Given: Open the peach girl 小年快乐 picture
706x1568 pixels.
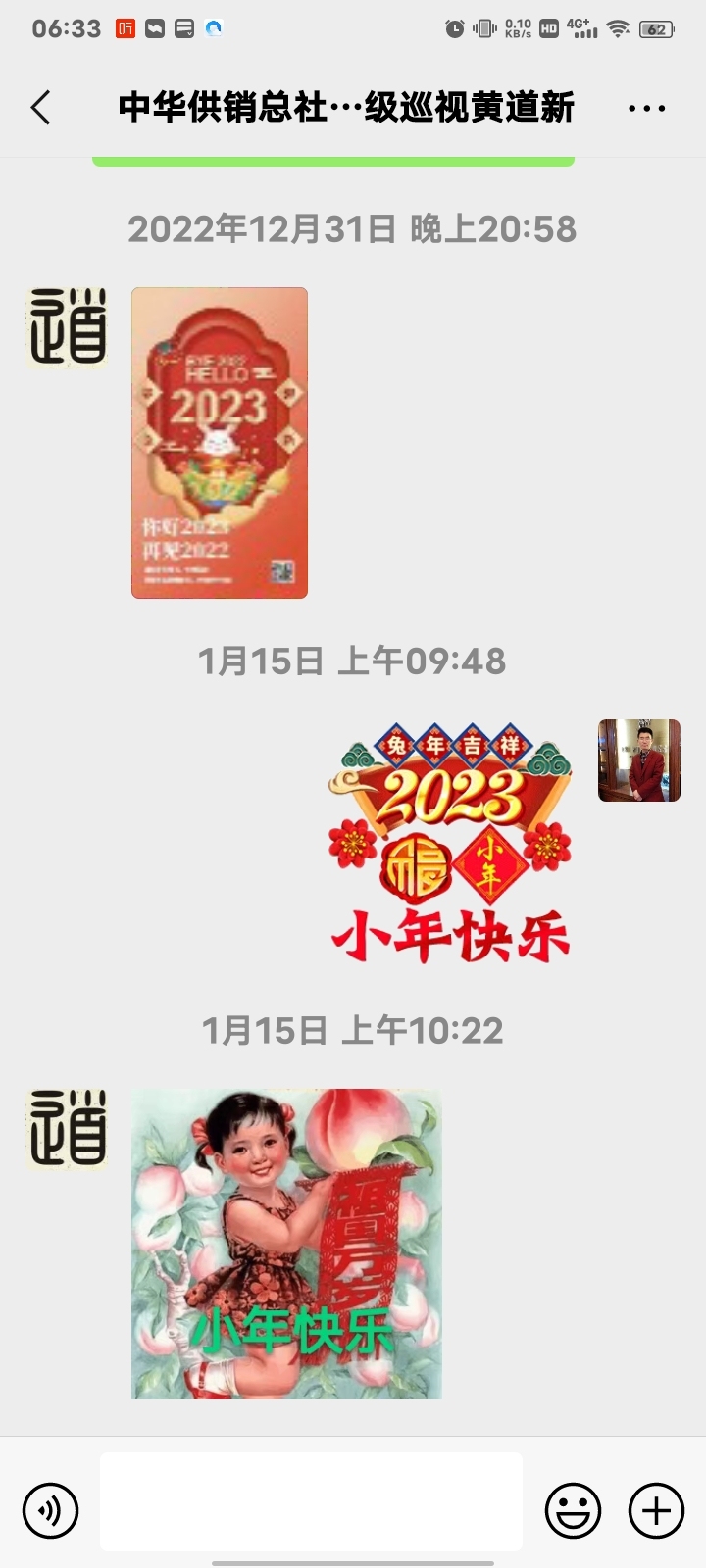Looking at the screenshot, I should click(x=286, y=1244).
